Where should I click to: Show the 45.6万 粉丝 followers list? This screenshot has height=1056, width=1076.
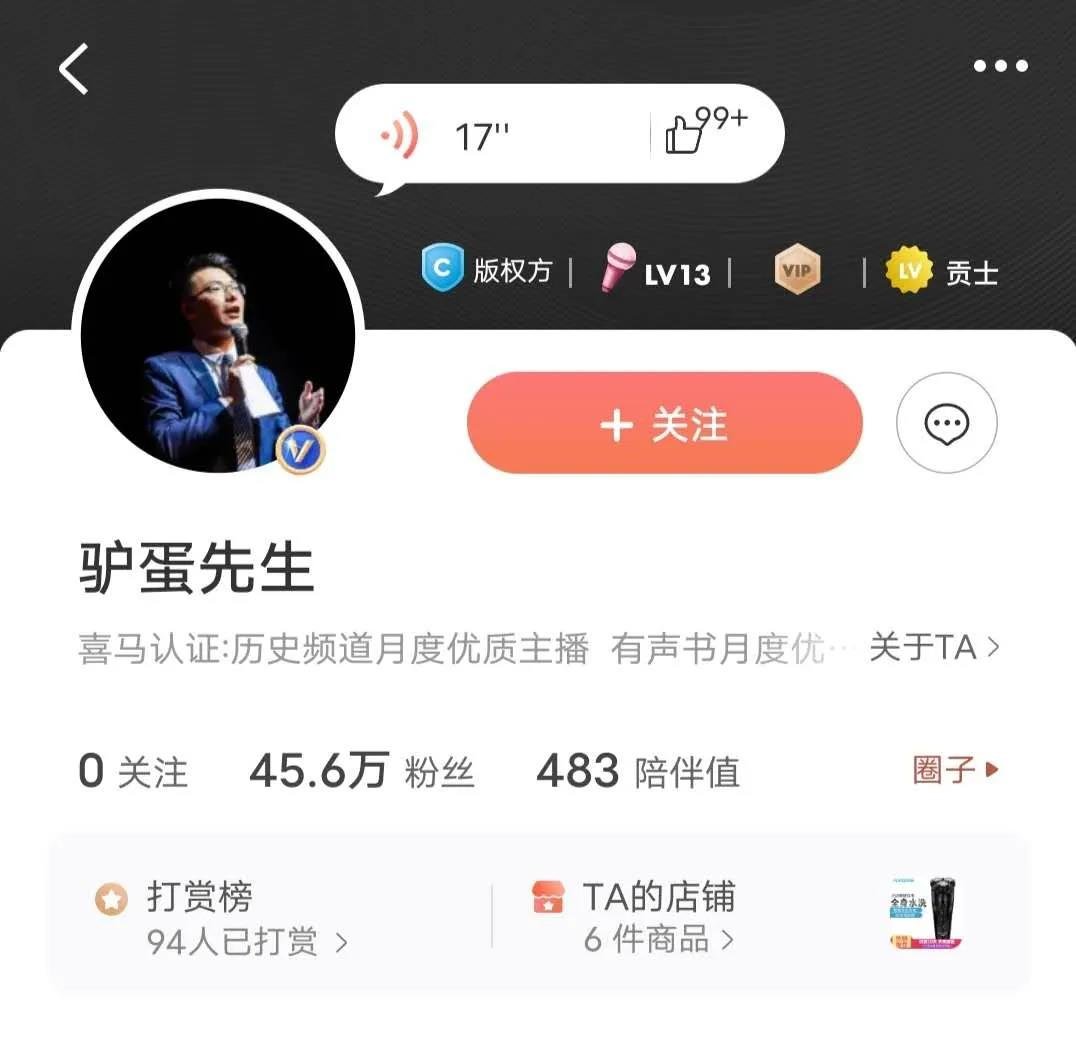(361, 772)
